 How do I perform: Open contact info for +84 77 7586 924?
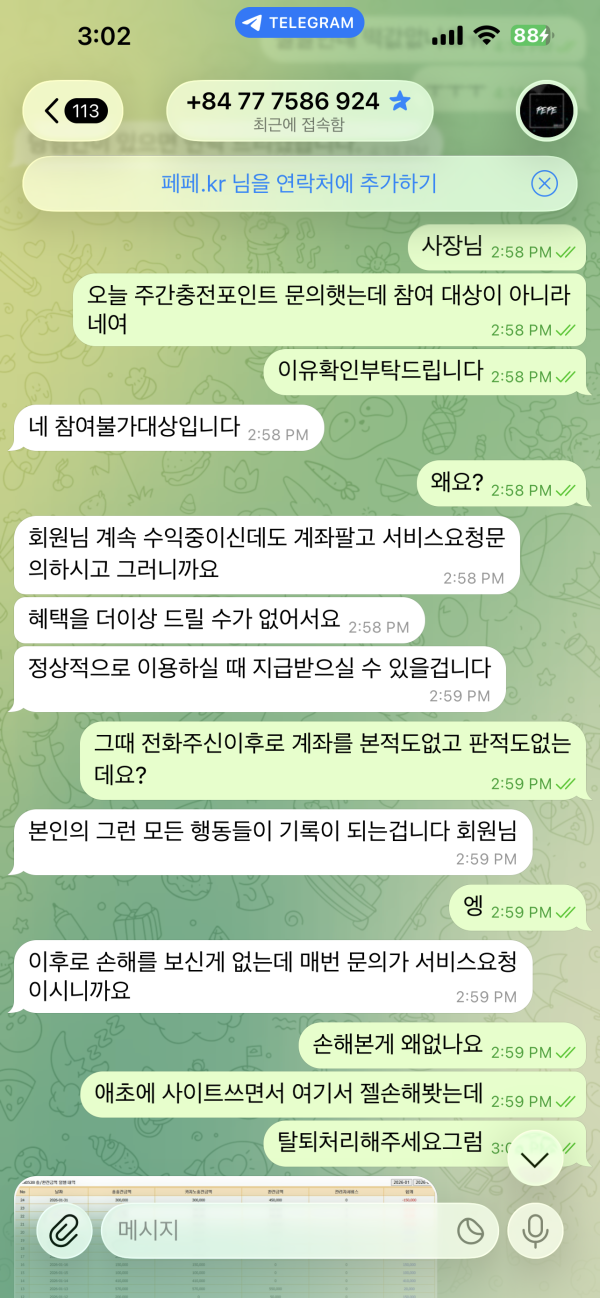tap(299, 110)
